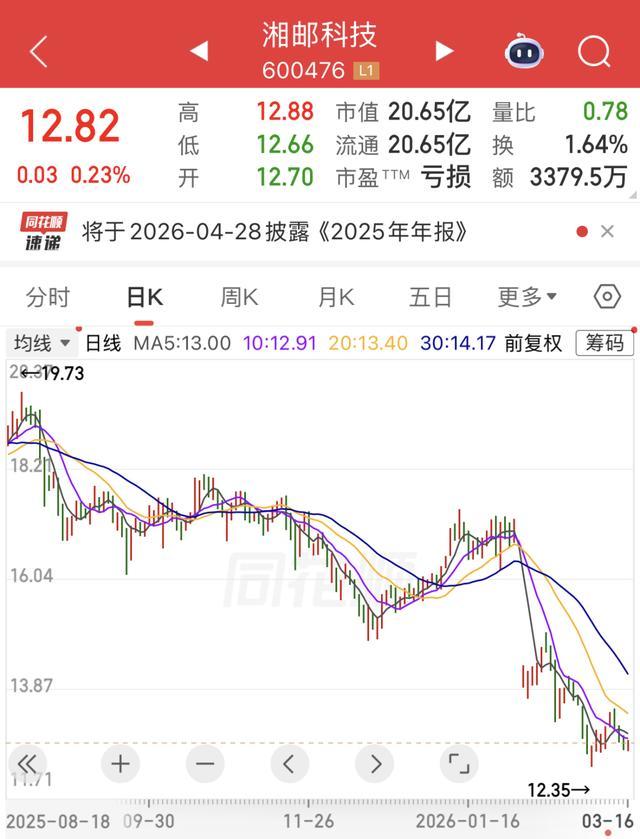Screen dimensions: 640x839
Task: Change the 前复权 adjustment setting
Action: 533,343
